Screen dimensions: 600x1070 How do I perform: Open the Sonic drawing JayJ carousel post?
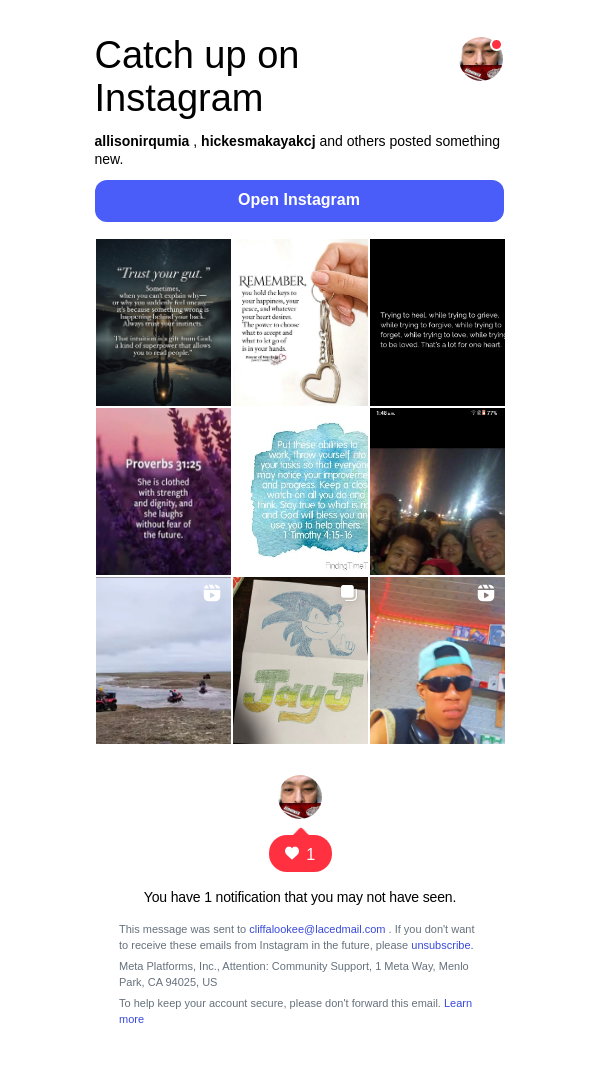(x=300, y=660)
